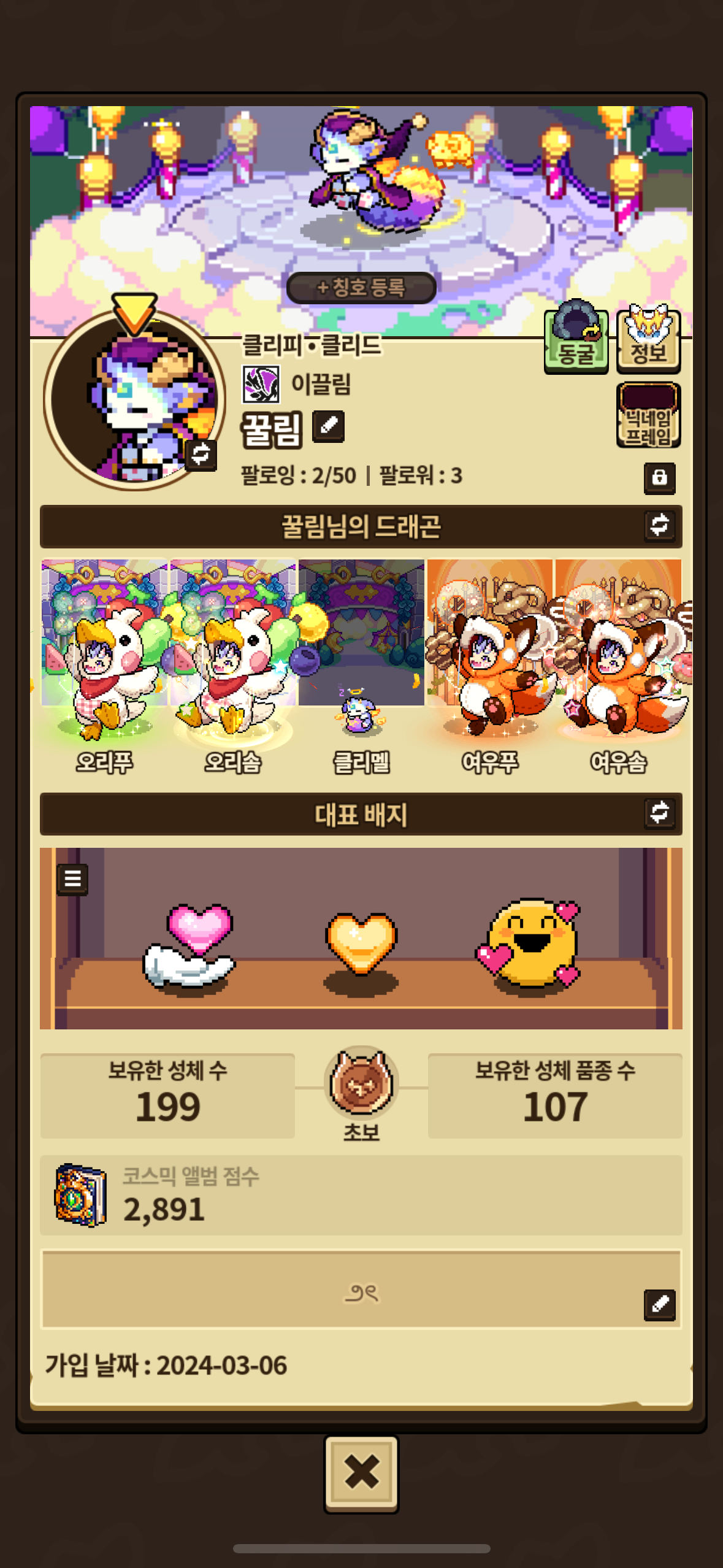The image size is (723, 1568).
Task: Tap the +칭호 등록 title button
Action: [361, 287]
